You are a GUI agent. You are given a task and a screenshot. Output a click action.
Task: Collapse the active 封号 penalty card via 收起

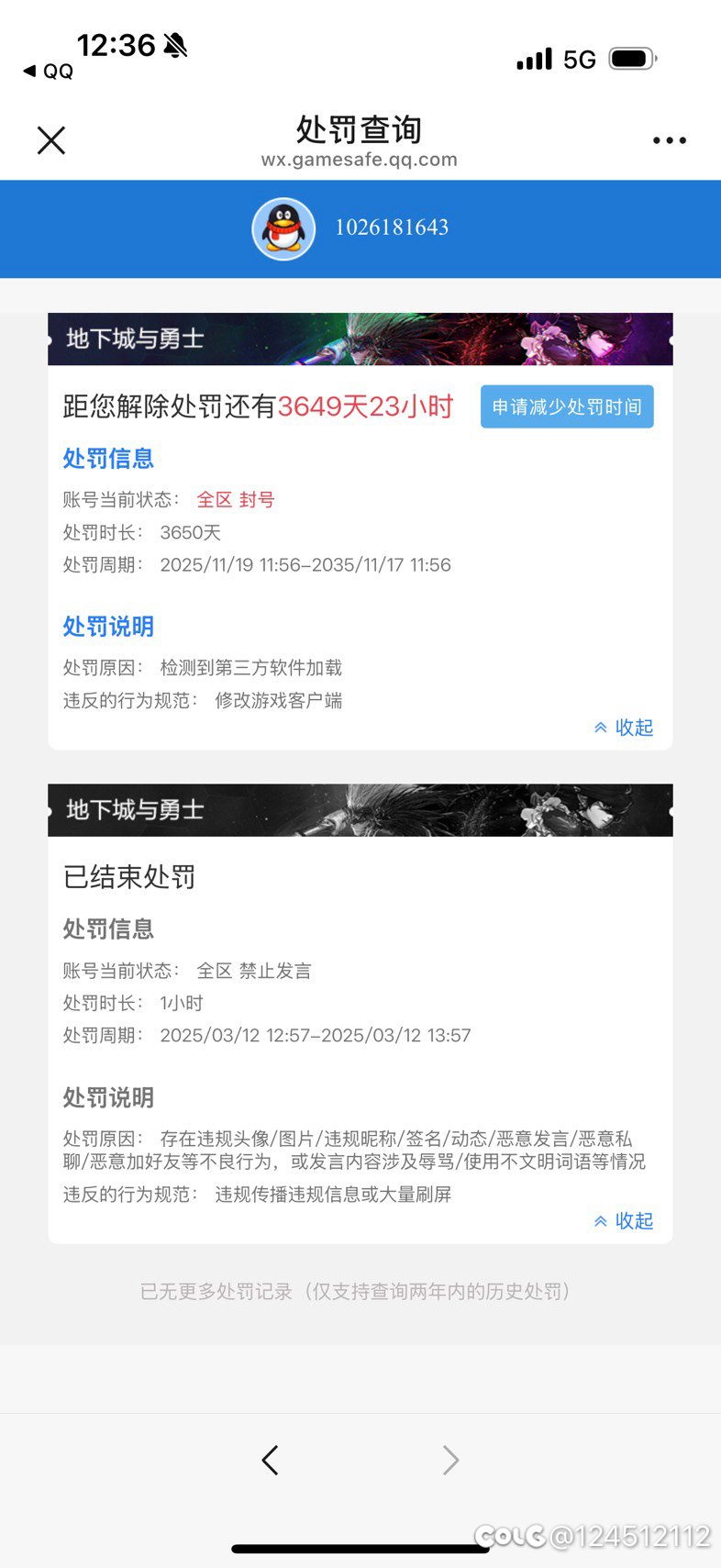coord(624,728)
